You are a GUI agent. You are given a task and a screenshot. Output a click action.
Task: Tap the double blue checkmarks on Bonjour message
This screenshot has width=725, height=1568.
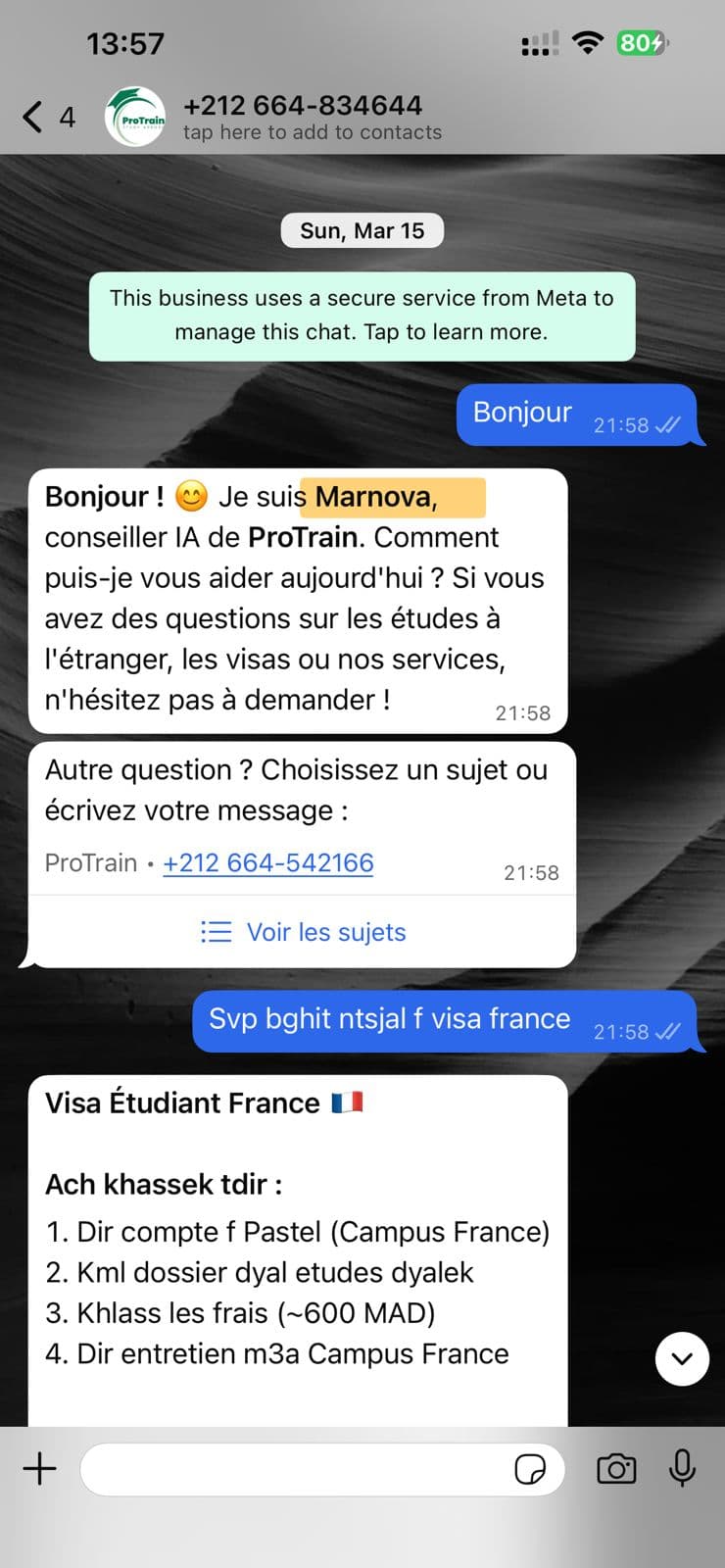tap(666, 427)
